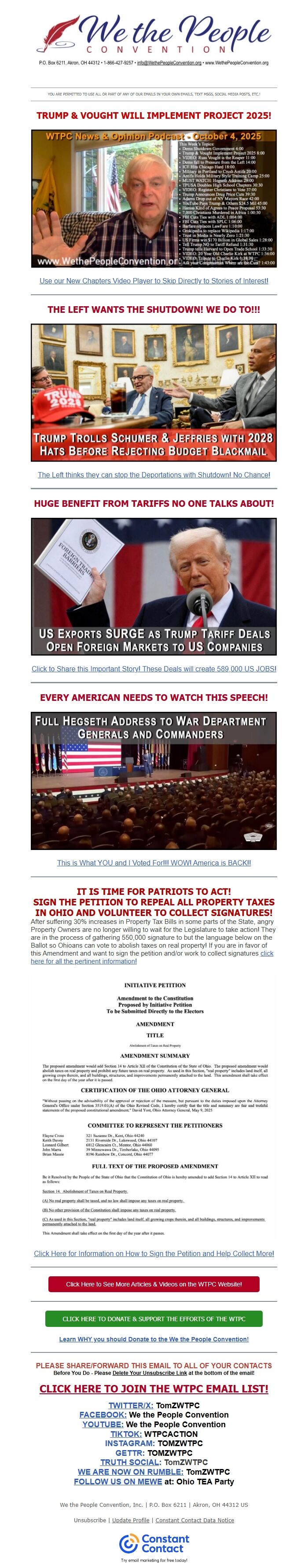Click to share the 589,000 US jobs story
The image size is (308, 1568).
point(154,668)
